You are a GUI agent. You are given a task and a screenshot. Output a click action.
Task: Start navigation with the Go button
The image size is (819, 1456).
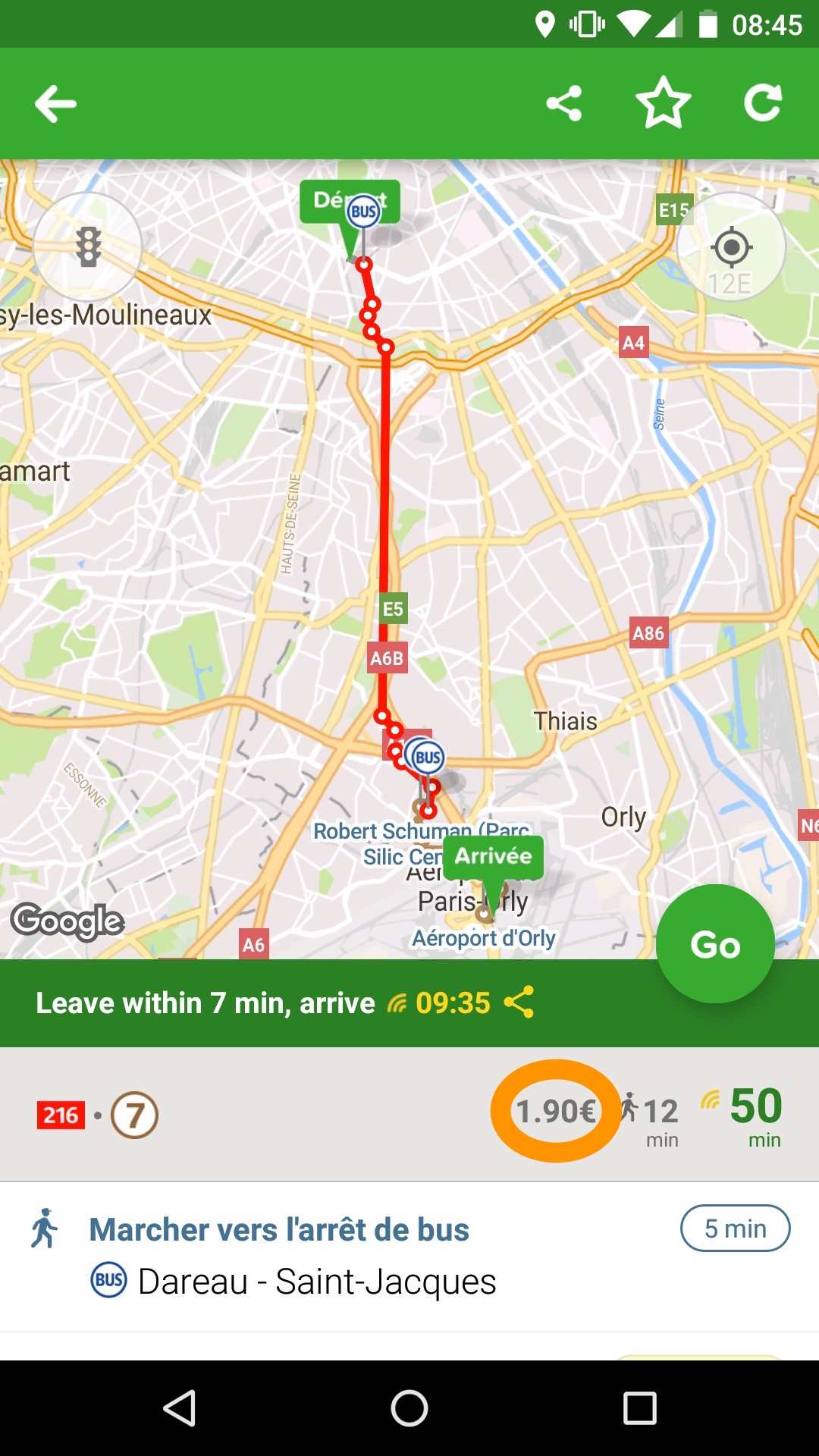[715, 944]
